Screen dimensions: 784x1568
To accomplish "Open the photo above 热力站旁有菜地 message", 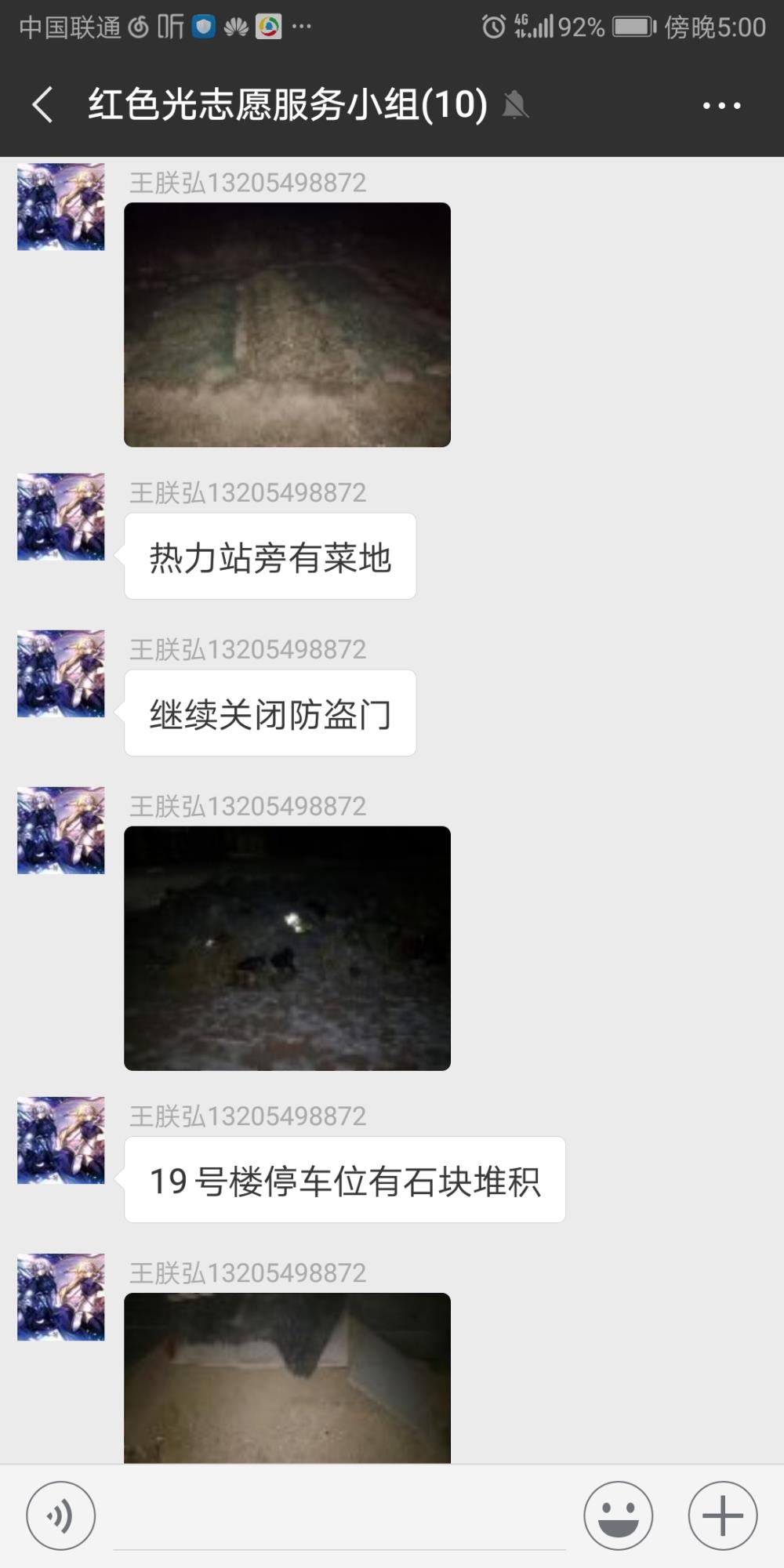I will tap(288, 325).
